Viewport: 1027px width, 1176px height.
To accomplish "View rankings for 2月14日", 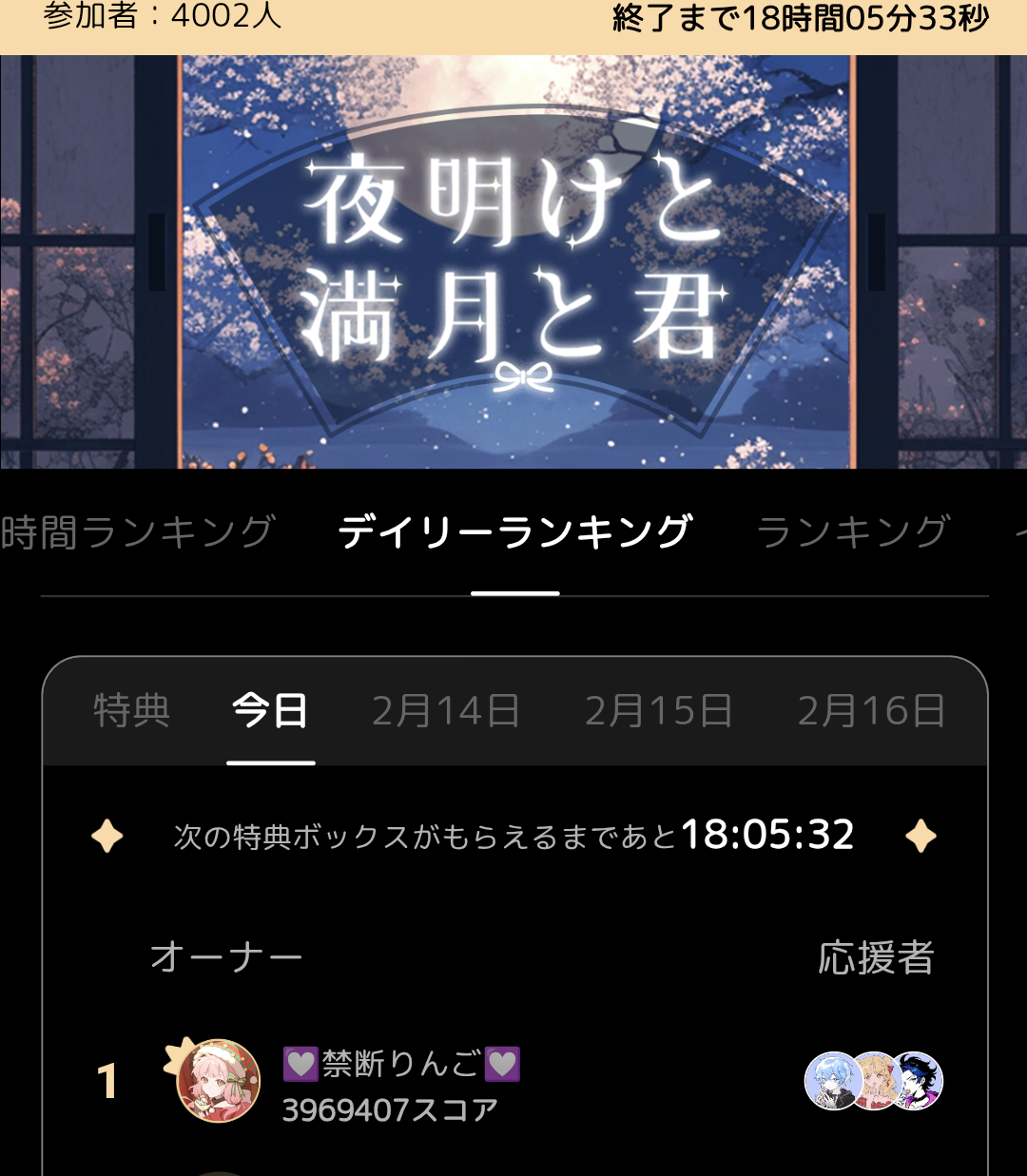I will (x=446, y=711).
